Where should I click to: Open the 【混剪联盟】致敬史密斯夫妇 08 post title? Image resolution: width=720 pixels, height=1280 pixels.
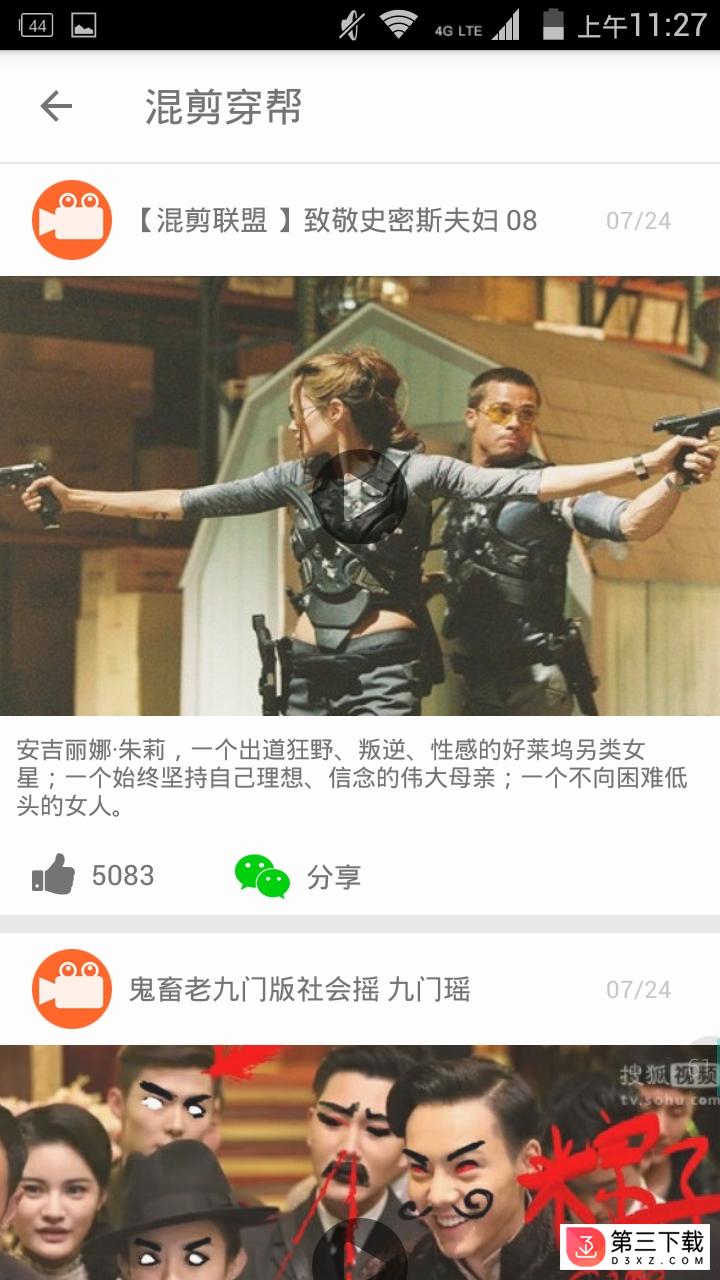click(x=335, y=221)
